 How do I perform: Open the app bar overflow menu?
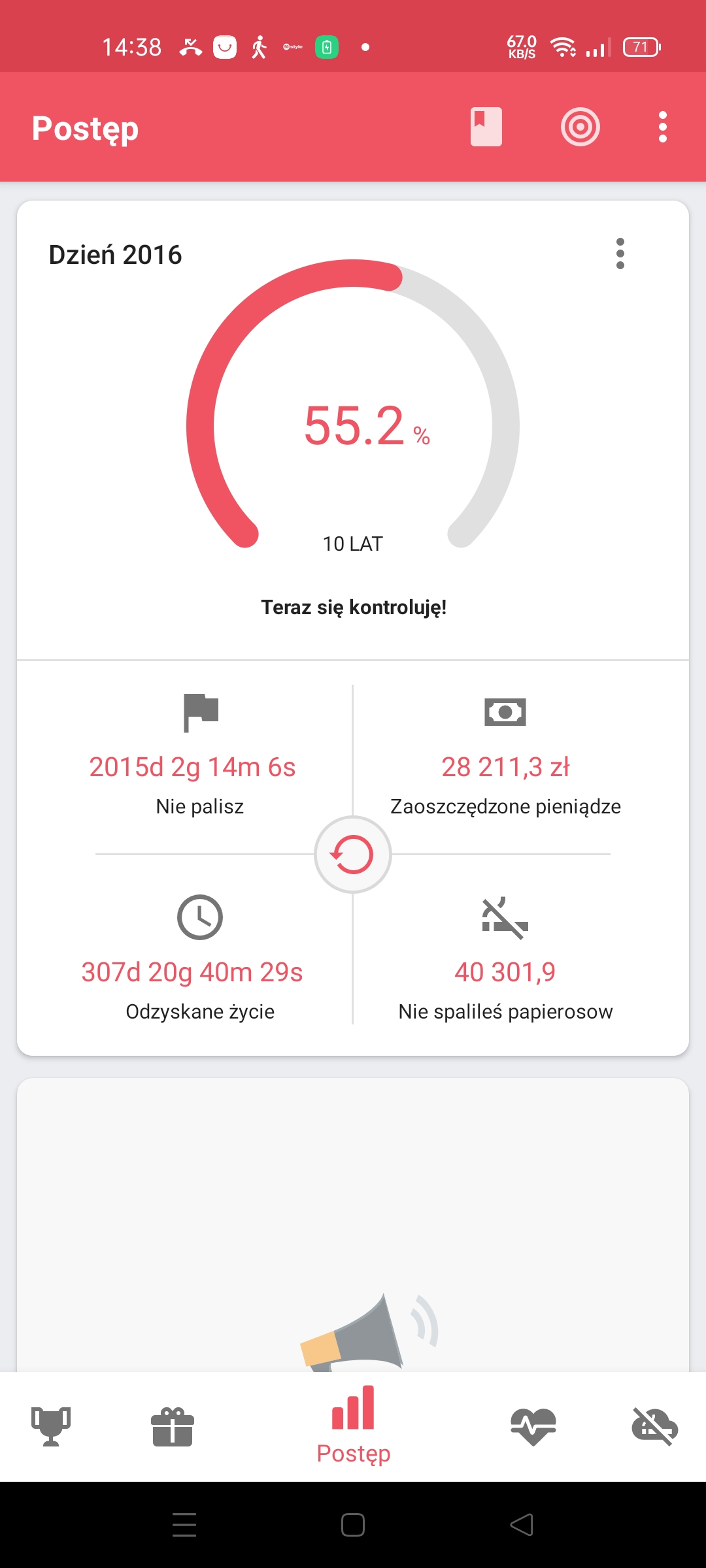click(662, 127)
